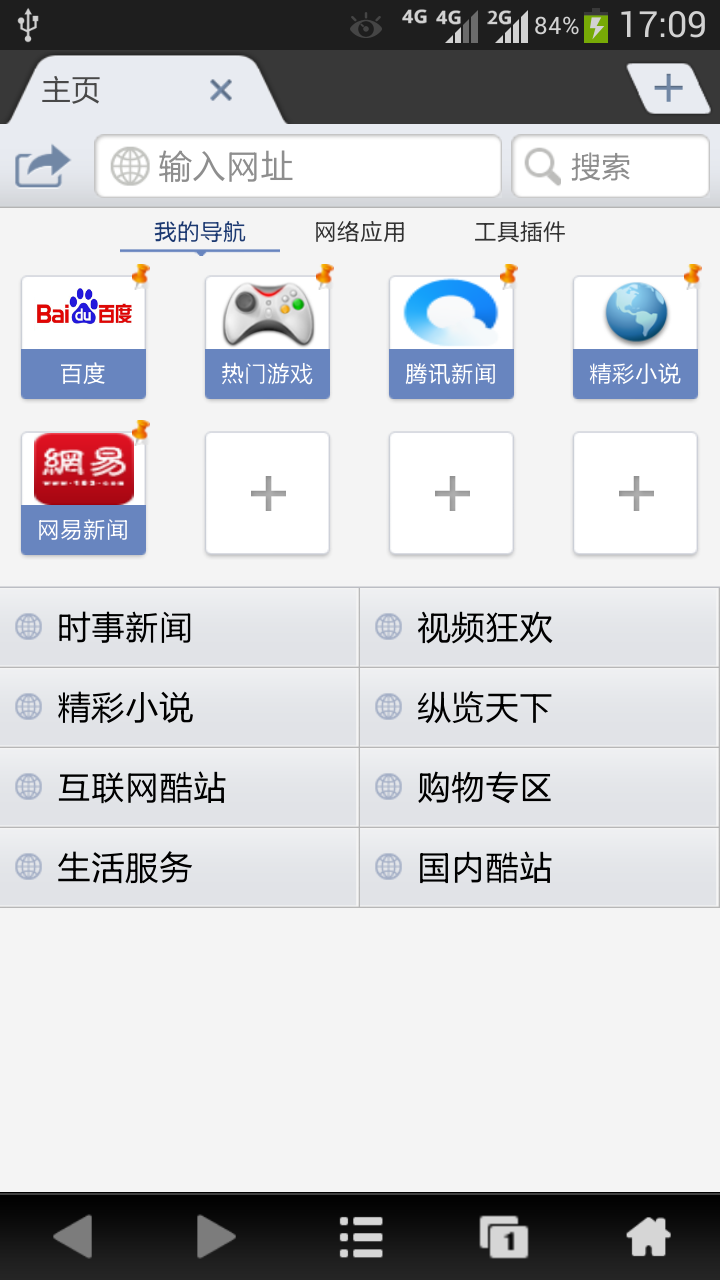The width and height of the screenshot is (720, 1280).
Task: Tap the home icon in bottom toolbar
Action: tap(648, 1235)
